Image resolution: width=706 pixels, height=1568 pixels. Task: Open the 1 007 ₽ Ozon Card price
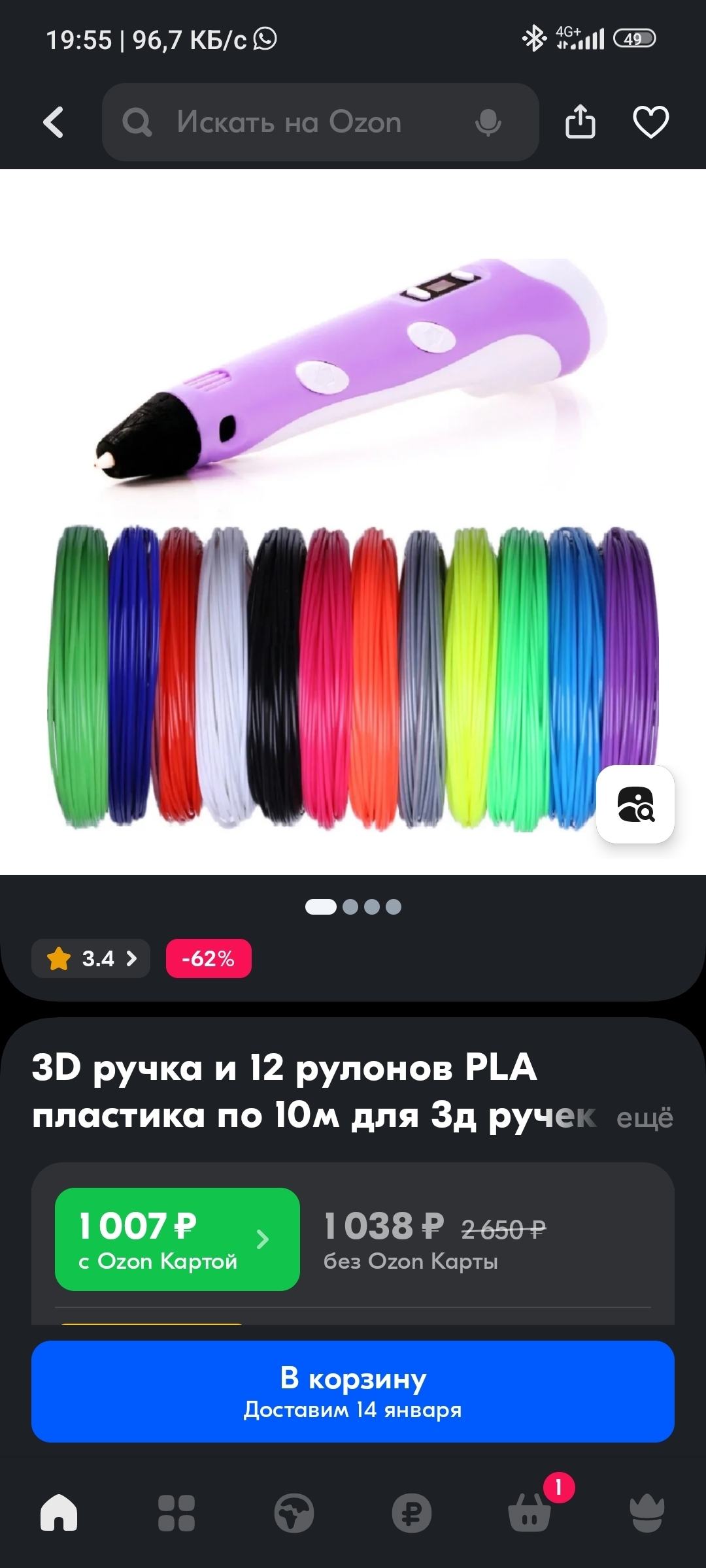[177, 1239]
